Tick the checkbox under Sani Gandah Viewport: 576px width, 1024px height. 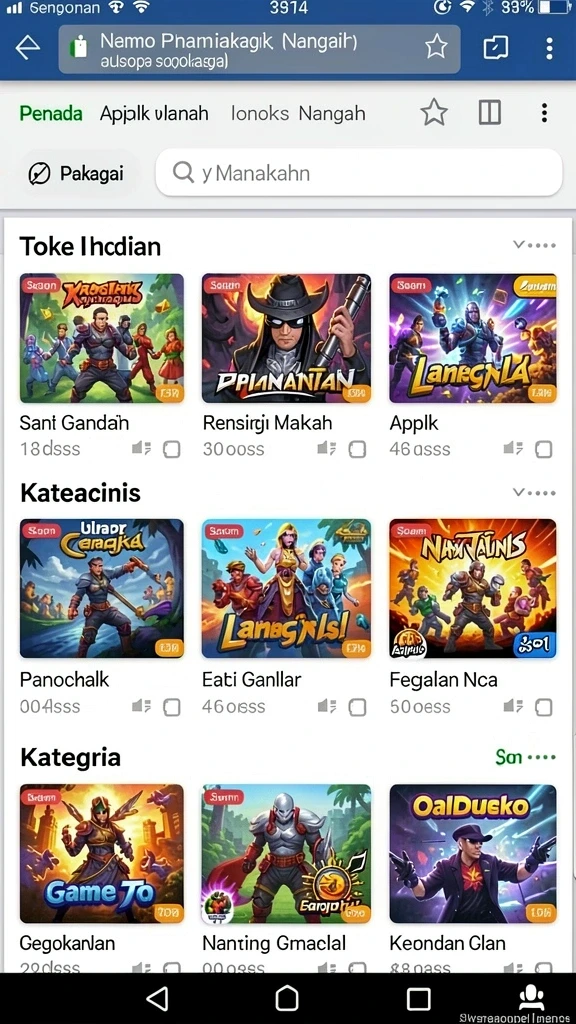coord(172,449)
